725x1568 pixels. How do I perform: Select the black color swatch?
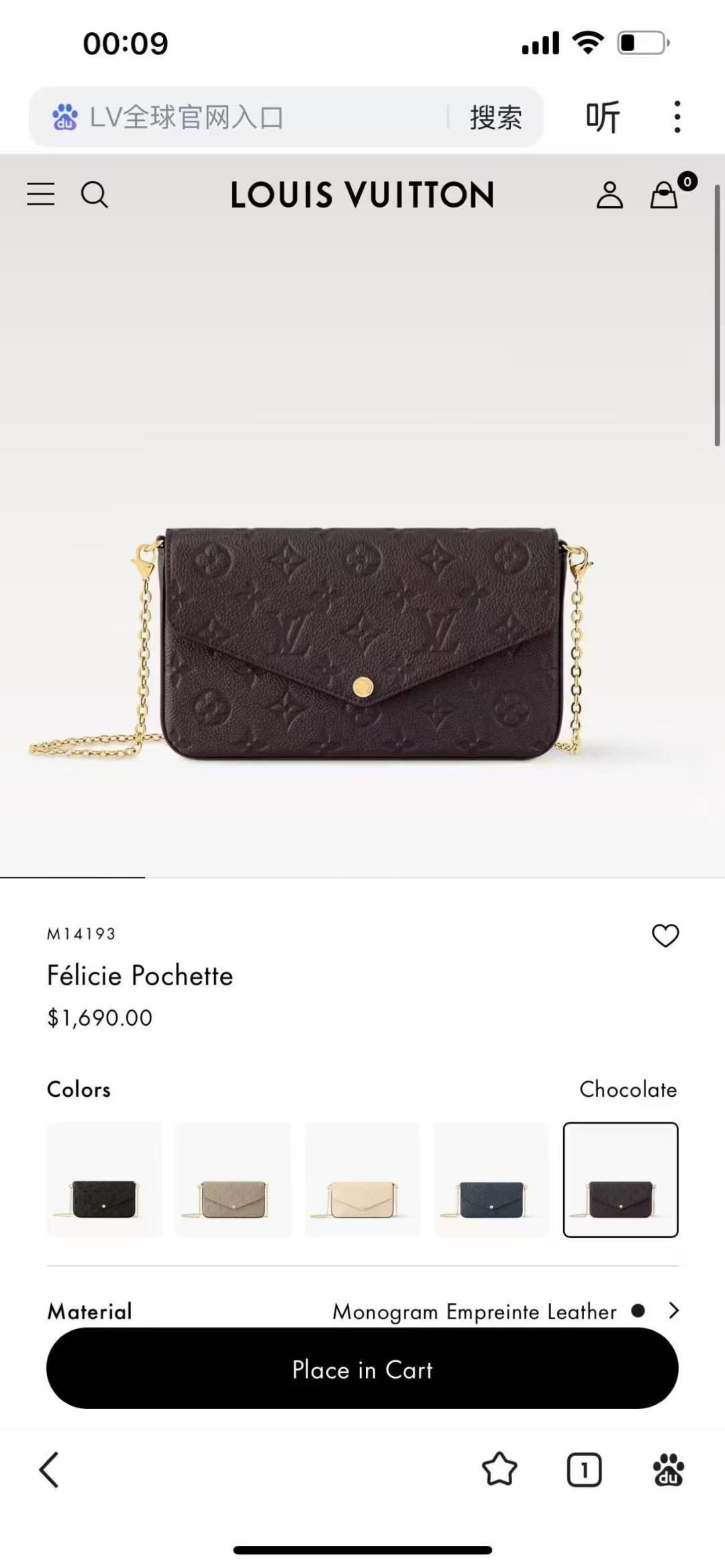[x=104, y=1179]
